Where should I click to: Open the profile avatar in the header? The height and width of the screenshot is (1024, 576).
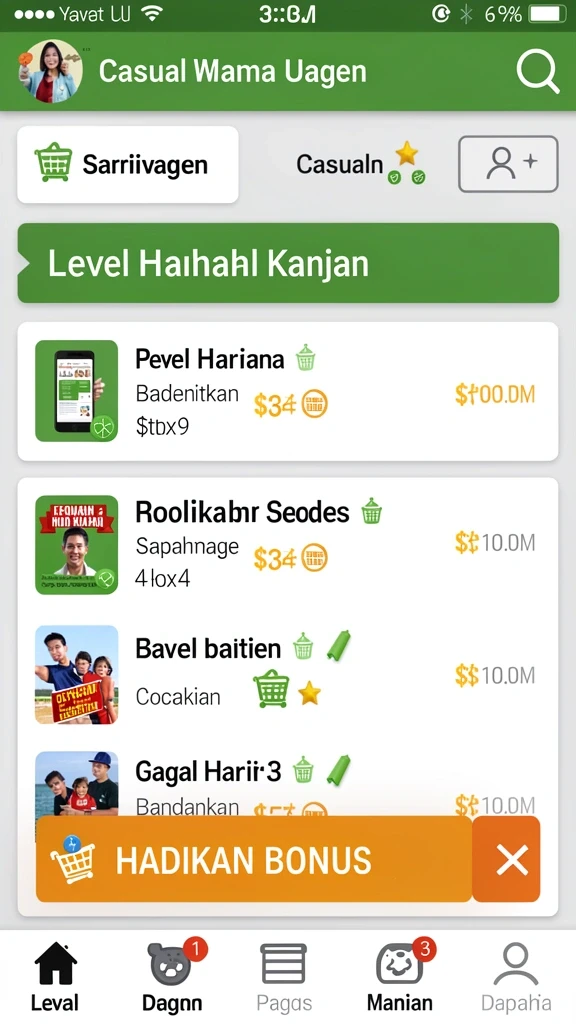[x=50, y=71]
